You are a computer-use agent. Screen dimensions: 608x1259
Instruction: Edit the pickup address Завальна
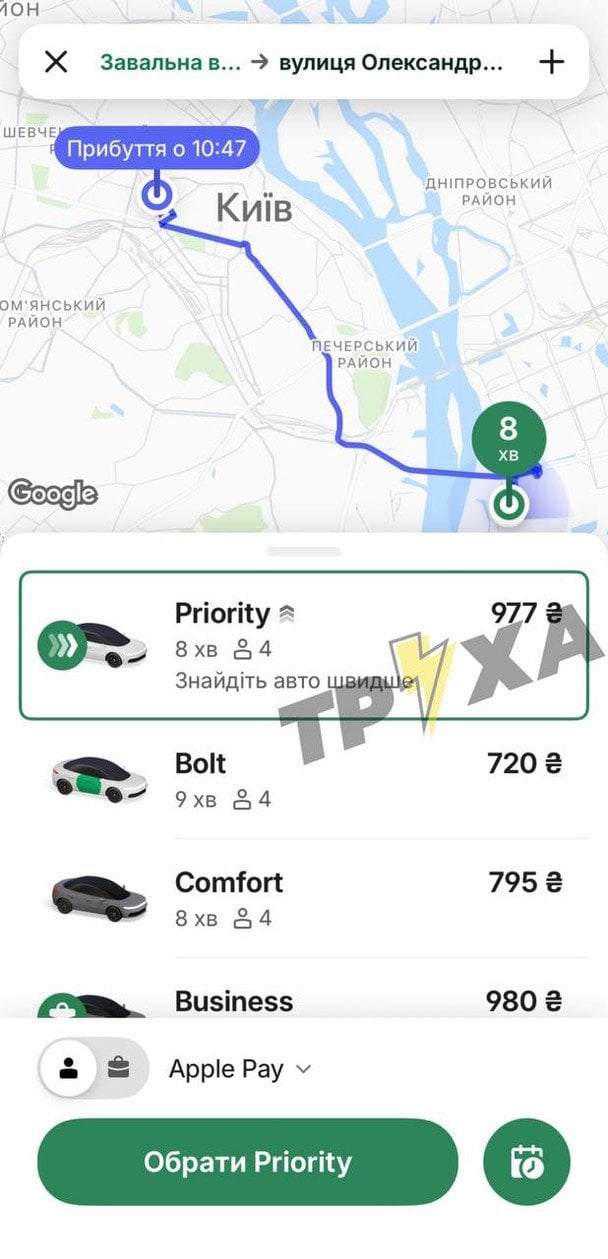point(170,62)
